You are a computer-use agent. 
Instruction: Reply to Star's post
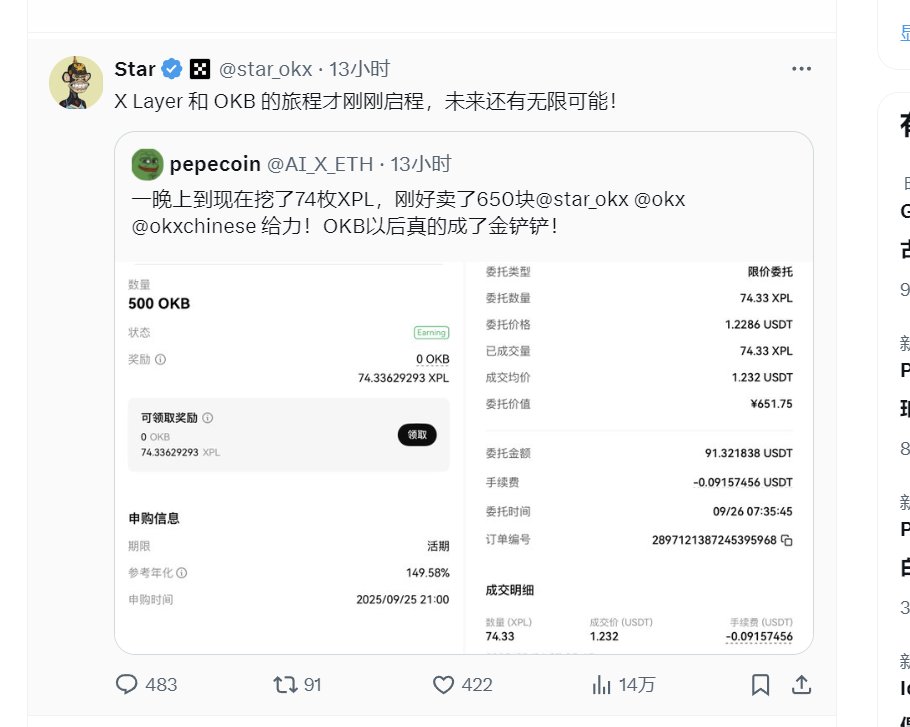tap(127, 685)
